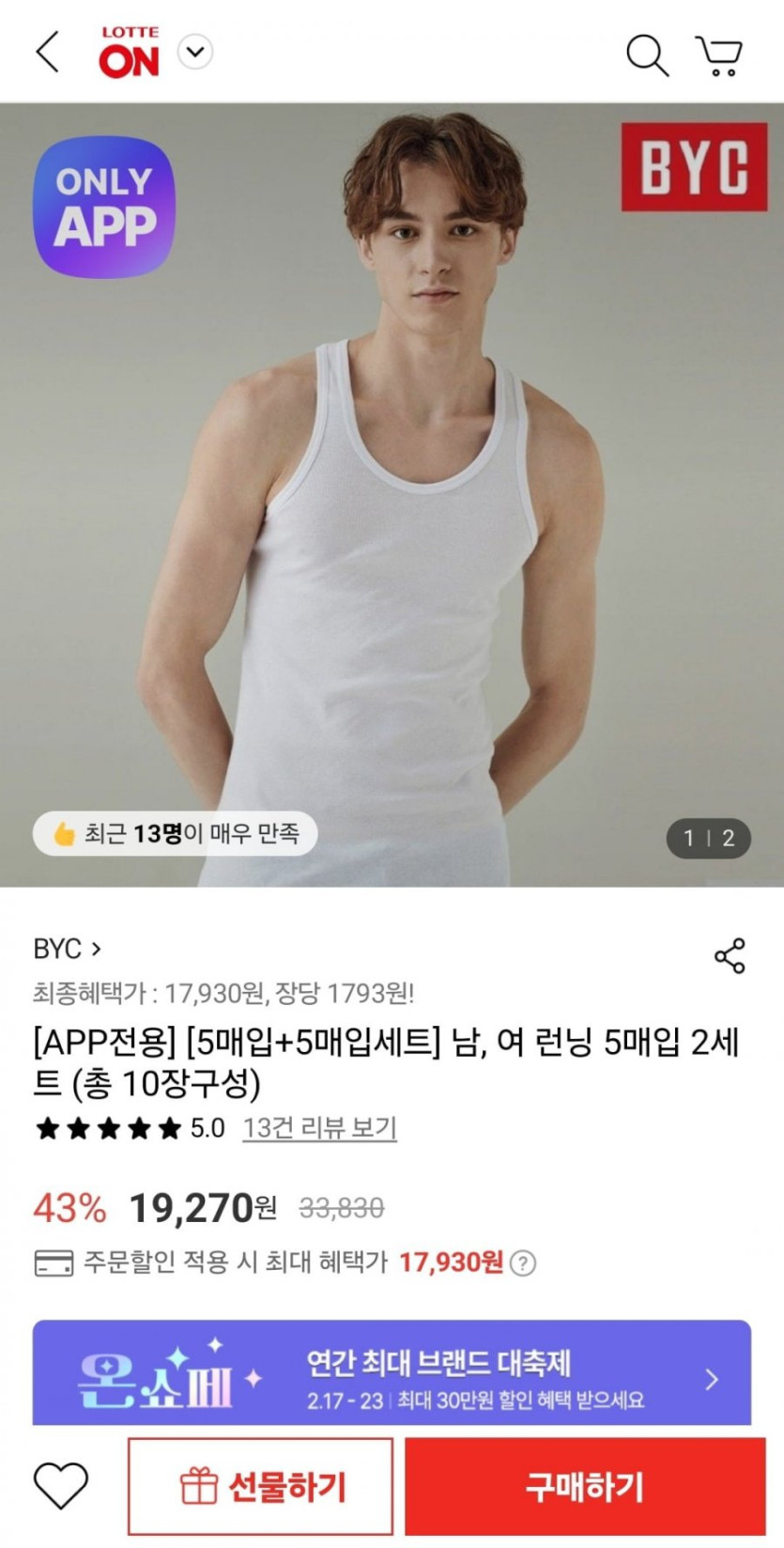Add this product to wishlist heart

61,1485
